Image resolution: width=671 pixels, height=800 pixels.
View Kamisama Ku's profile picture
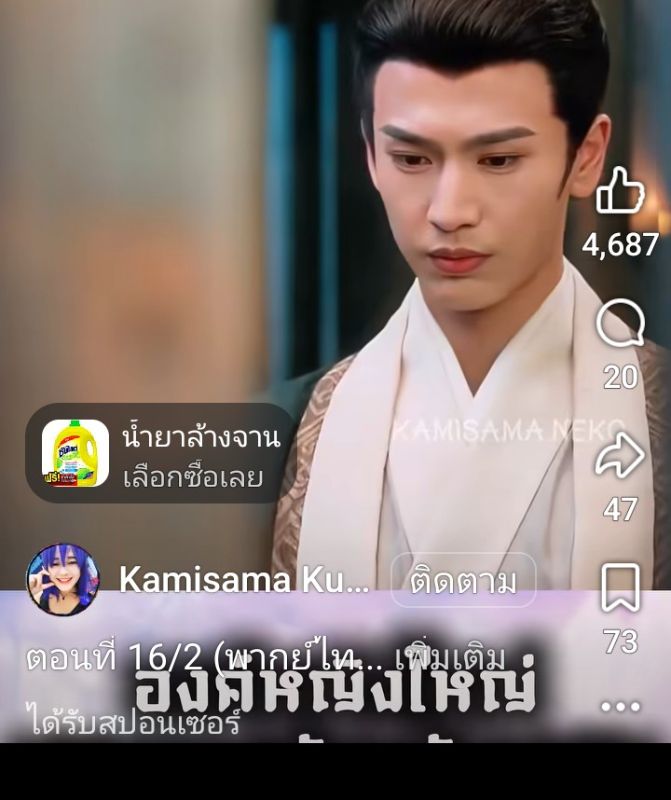[x=63, y=580]
